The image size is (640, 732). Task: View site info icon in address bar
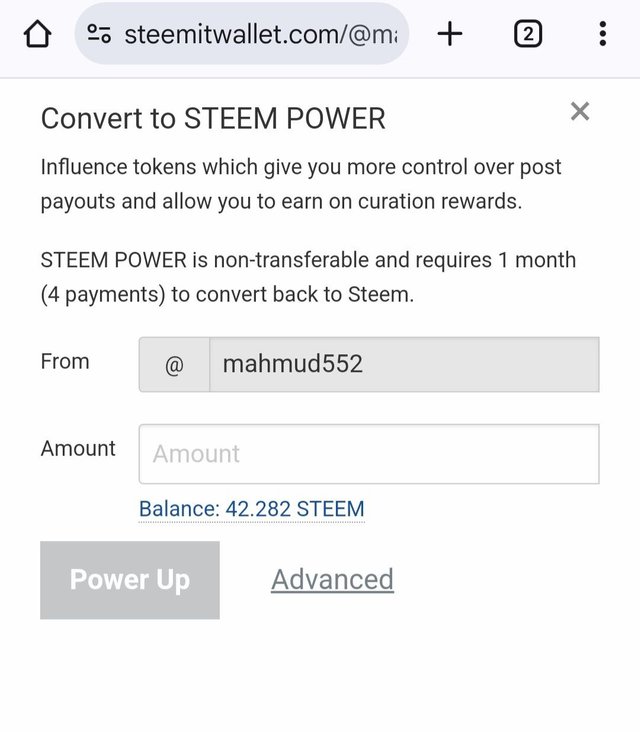pyautogui.click(x=99, y=34)
